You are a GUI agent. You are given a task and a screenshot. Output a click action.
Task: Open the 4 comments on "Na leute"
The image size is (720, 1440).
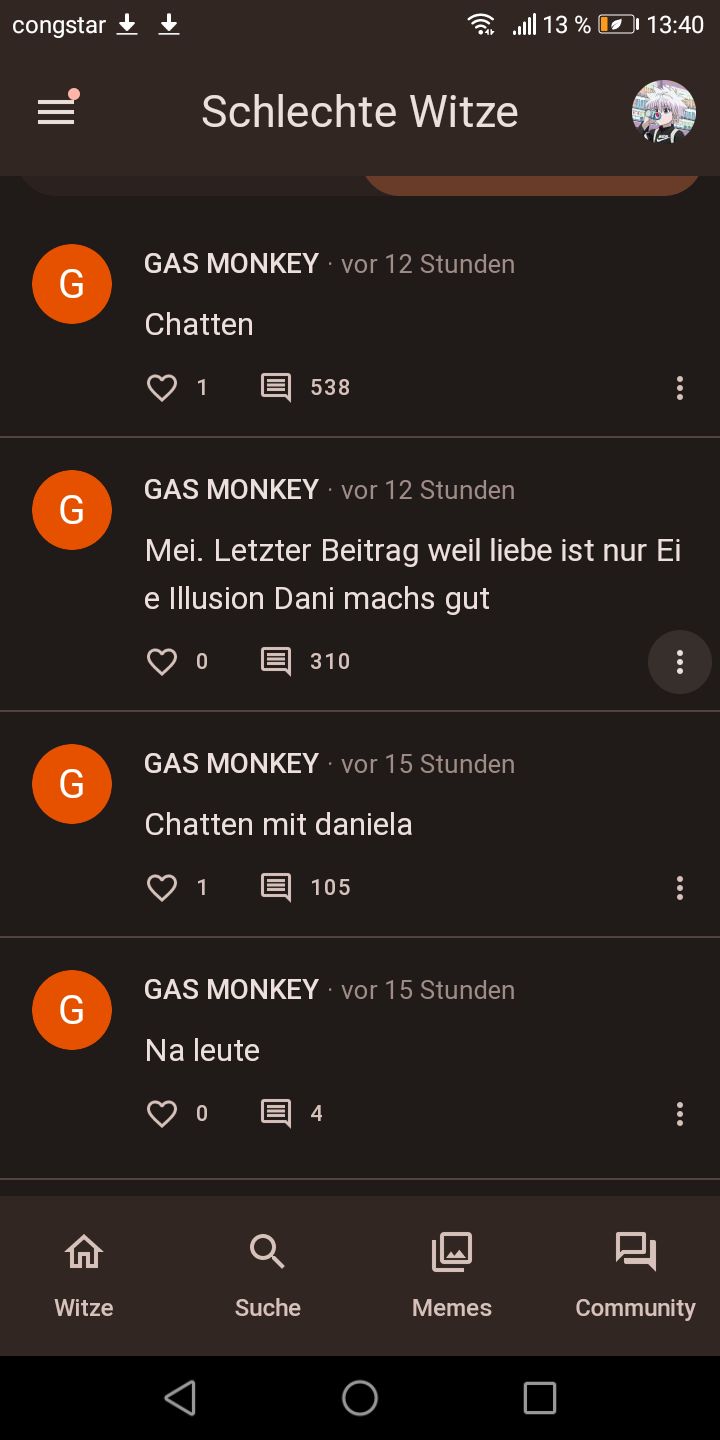pyautogui.click(x=277, y=1113)
